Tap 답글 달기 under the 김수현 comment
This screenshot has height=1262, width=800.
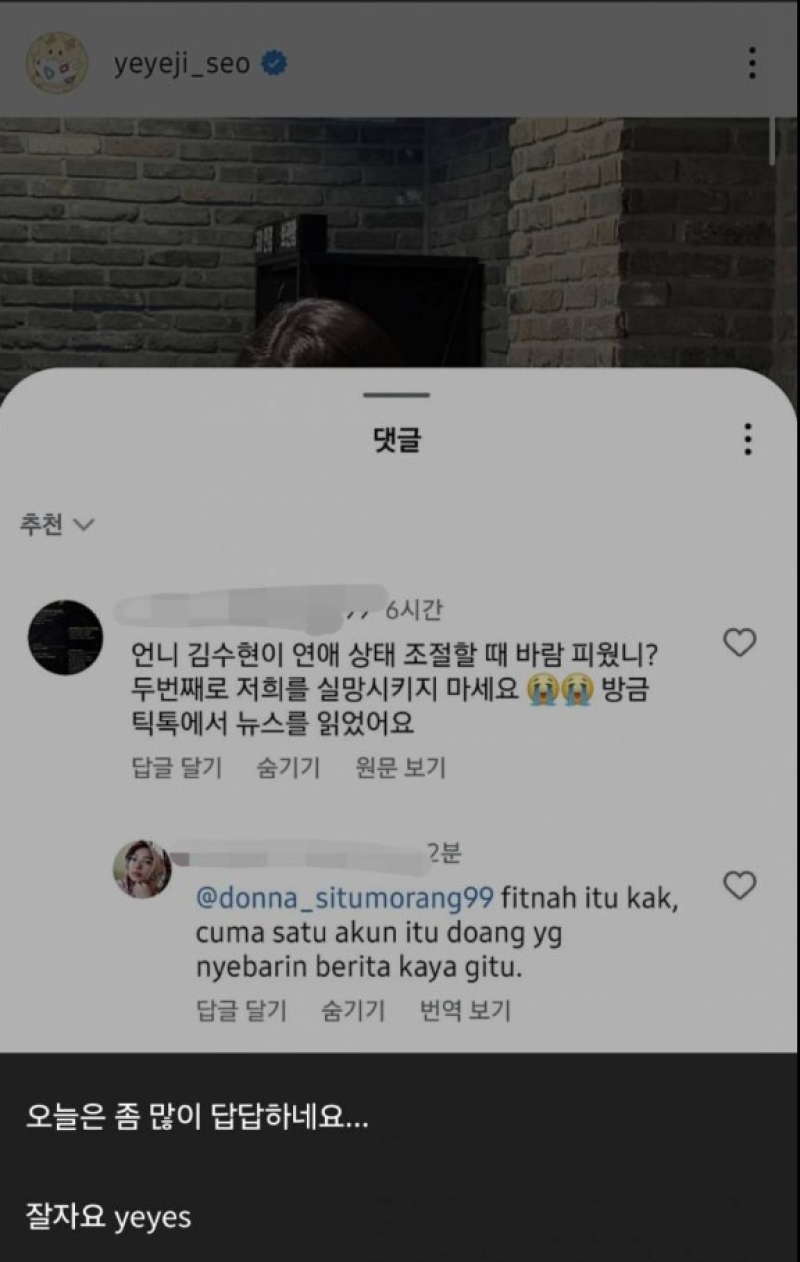point(177,768)
